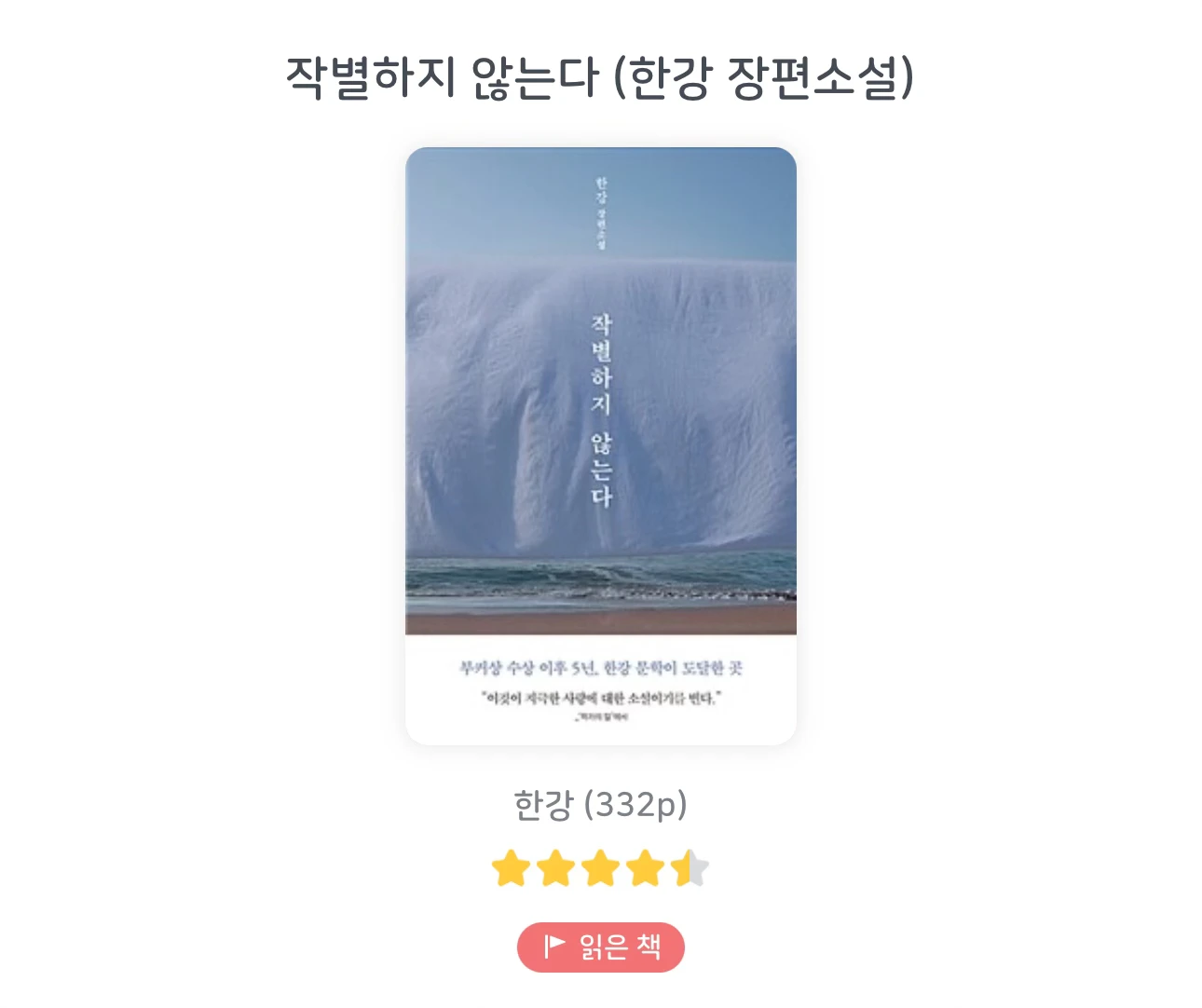1202x1008 pixels.
Task: Open the 작별하지 않는다 book cover
Action: coord(601,445)
